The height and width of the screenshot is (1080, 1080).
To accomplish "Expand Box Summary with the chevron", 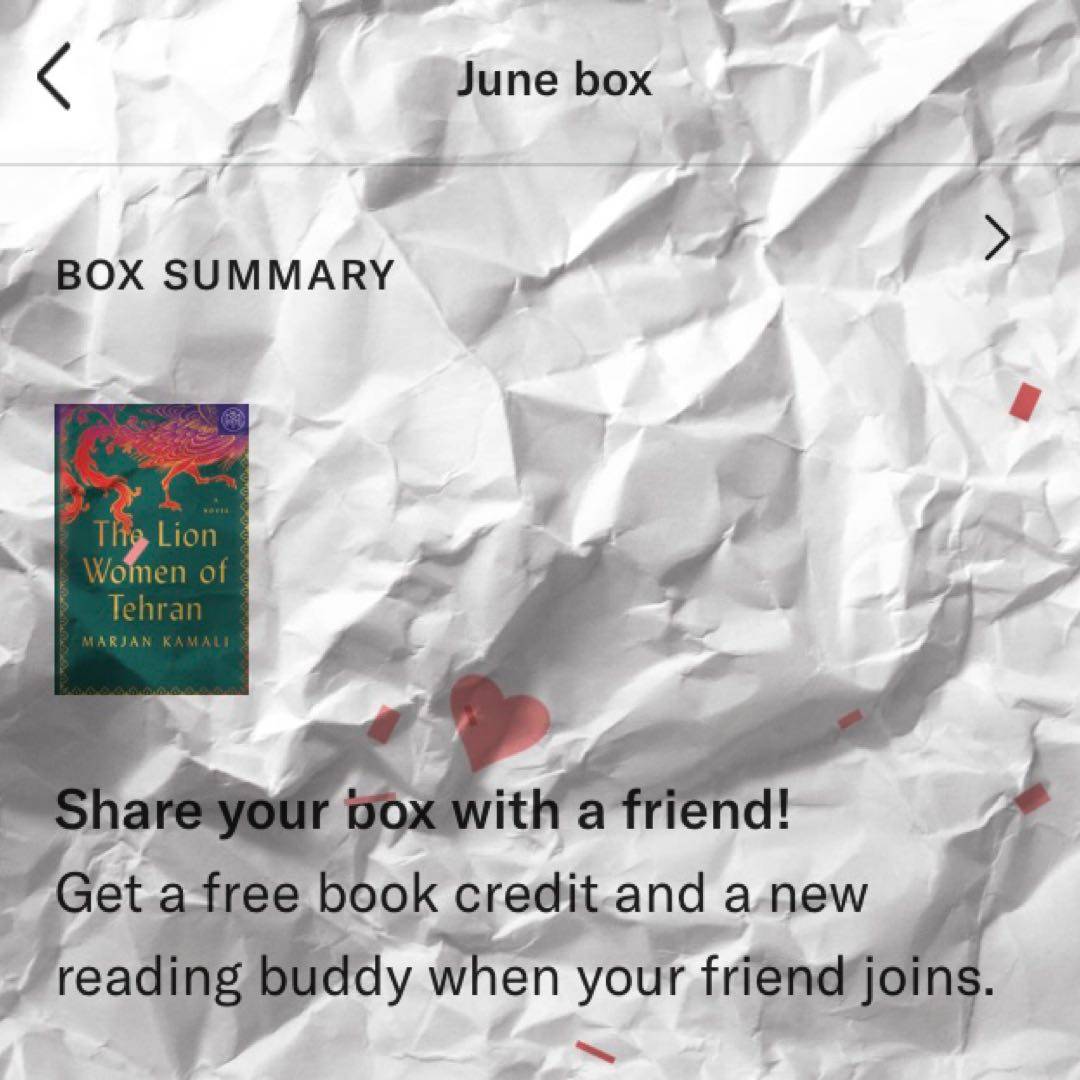I will [997, 239].
